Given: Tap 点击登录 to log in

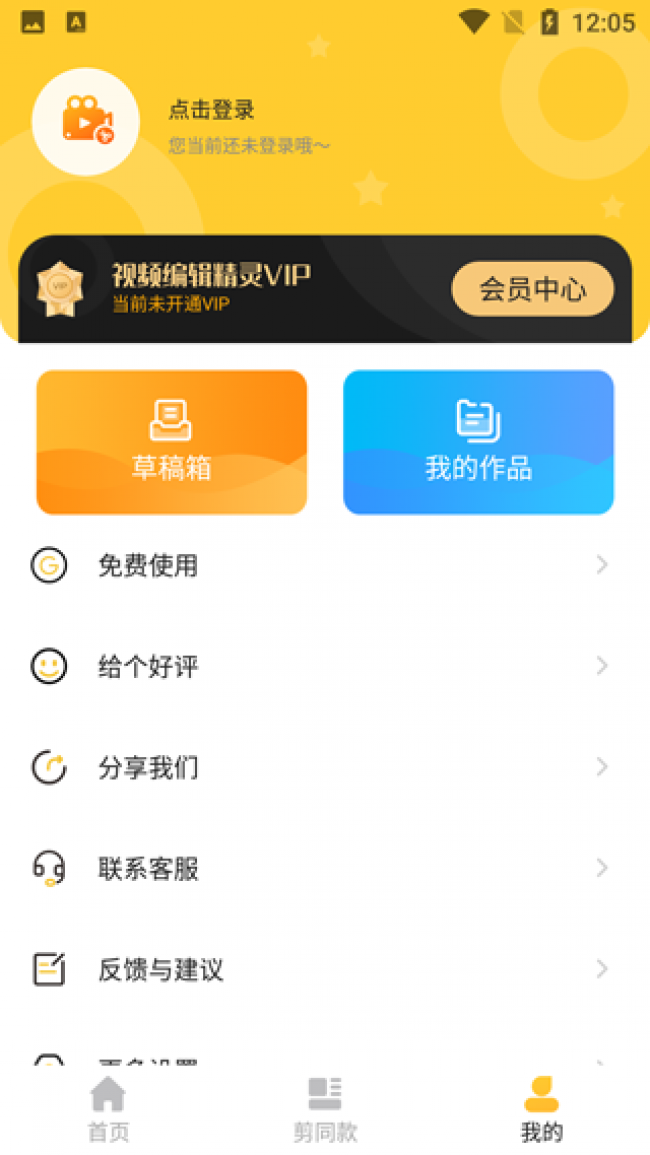Looking at the screenshot, I should [212, 110].
